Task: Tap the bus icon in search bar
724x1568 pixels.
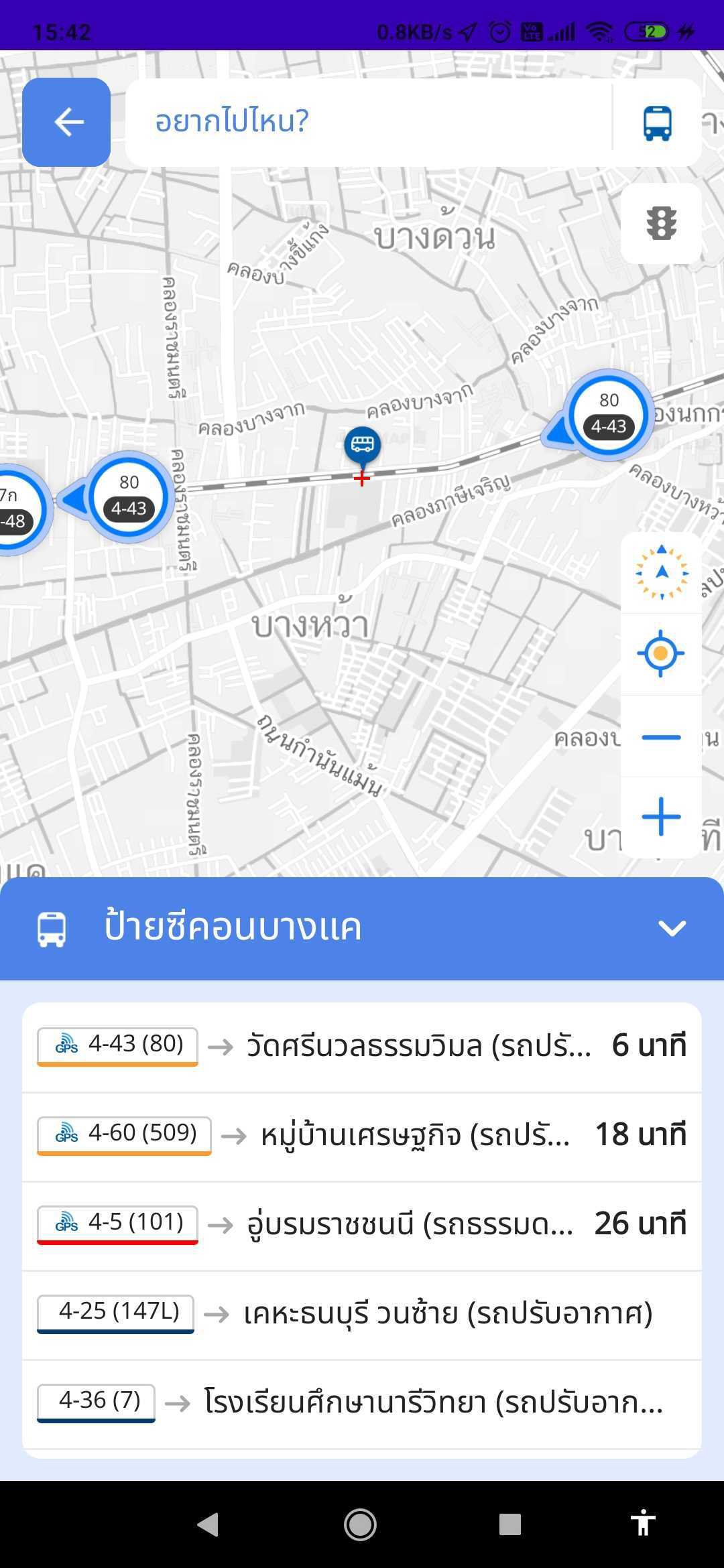Action: pos(657,123)
